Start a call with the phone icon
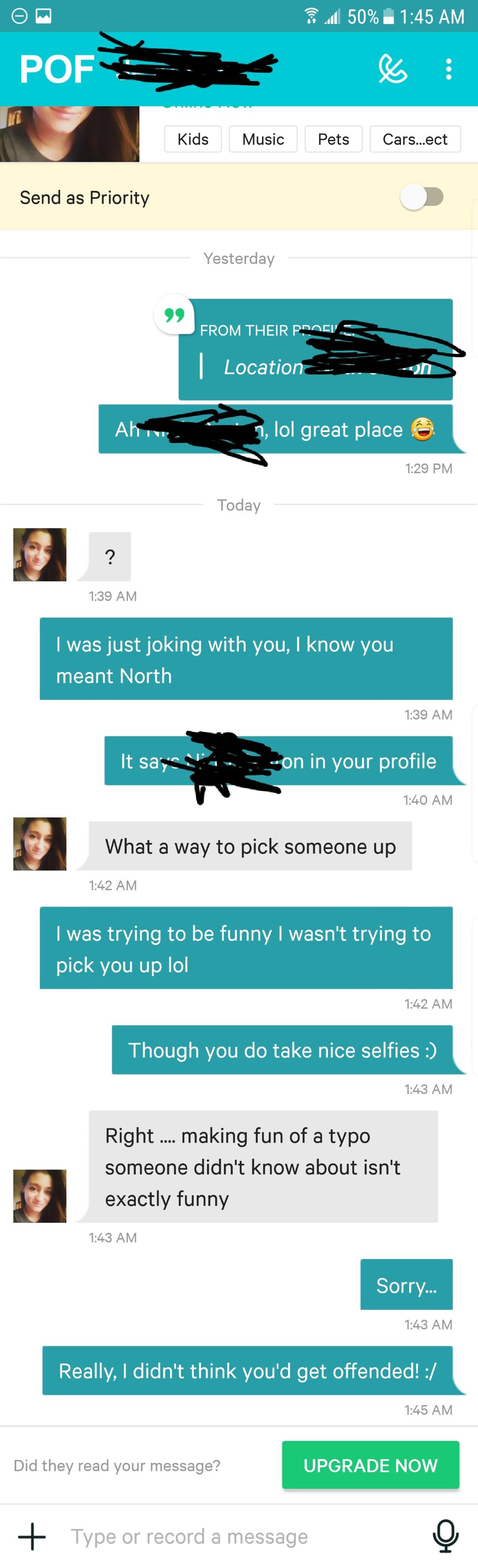This screenshot has width=478, height=1568. (392, 69)
